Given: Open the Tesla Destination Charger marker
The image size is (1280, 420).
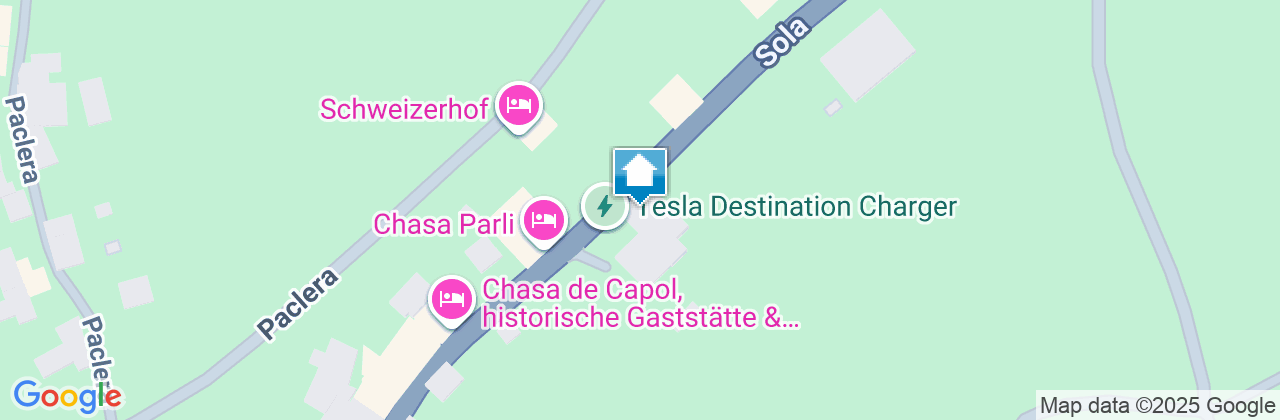Looking at the screenshot, I should [604, 207].
